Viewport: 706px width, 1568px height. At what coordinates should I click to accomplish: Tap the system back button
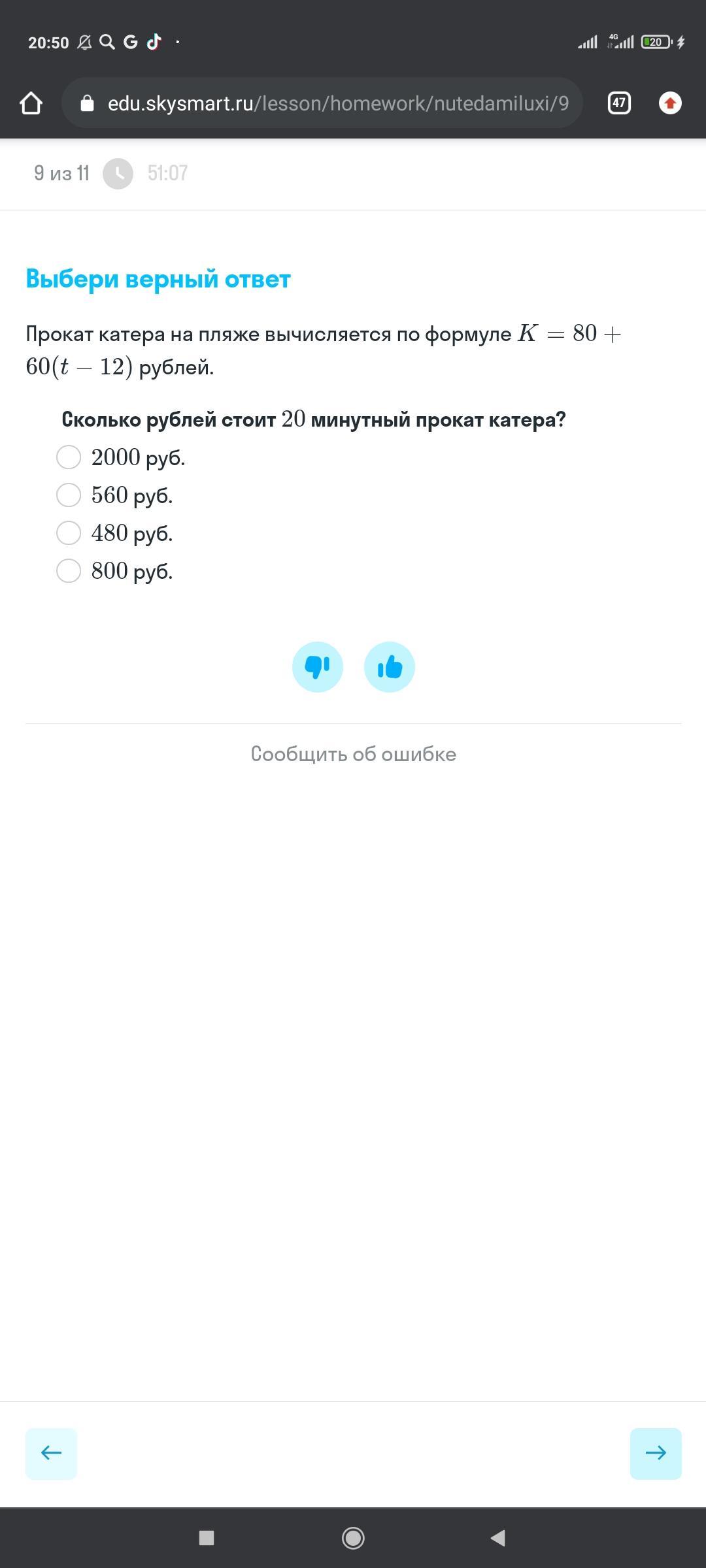click(498, 1538)
